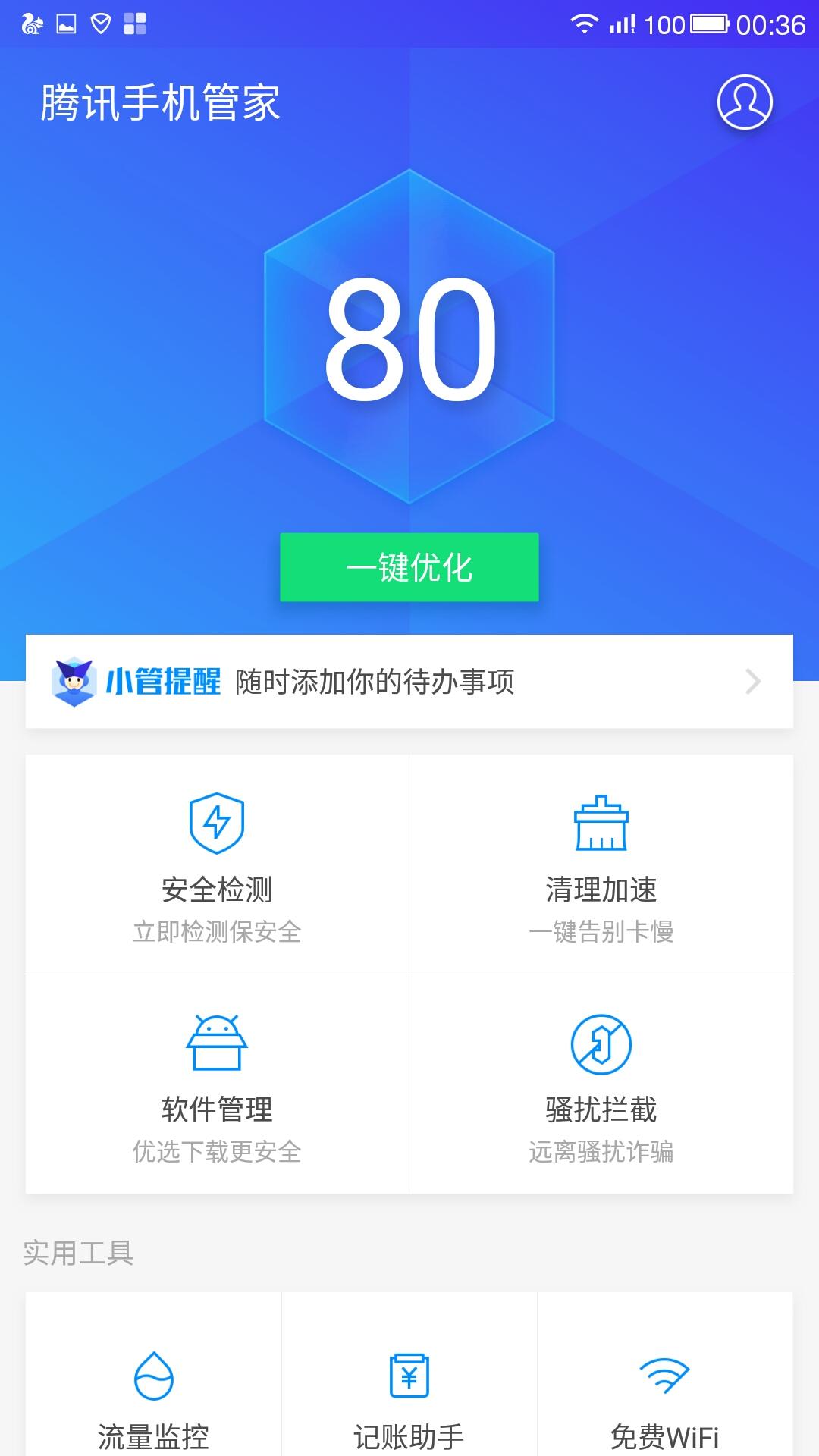Image resolution: width=819 pixels, height=1456 pixels.
Task: Select the 免费WiFi tool
Action: coord(665,1395)
